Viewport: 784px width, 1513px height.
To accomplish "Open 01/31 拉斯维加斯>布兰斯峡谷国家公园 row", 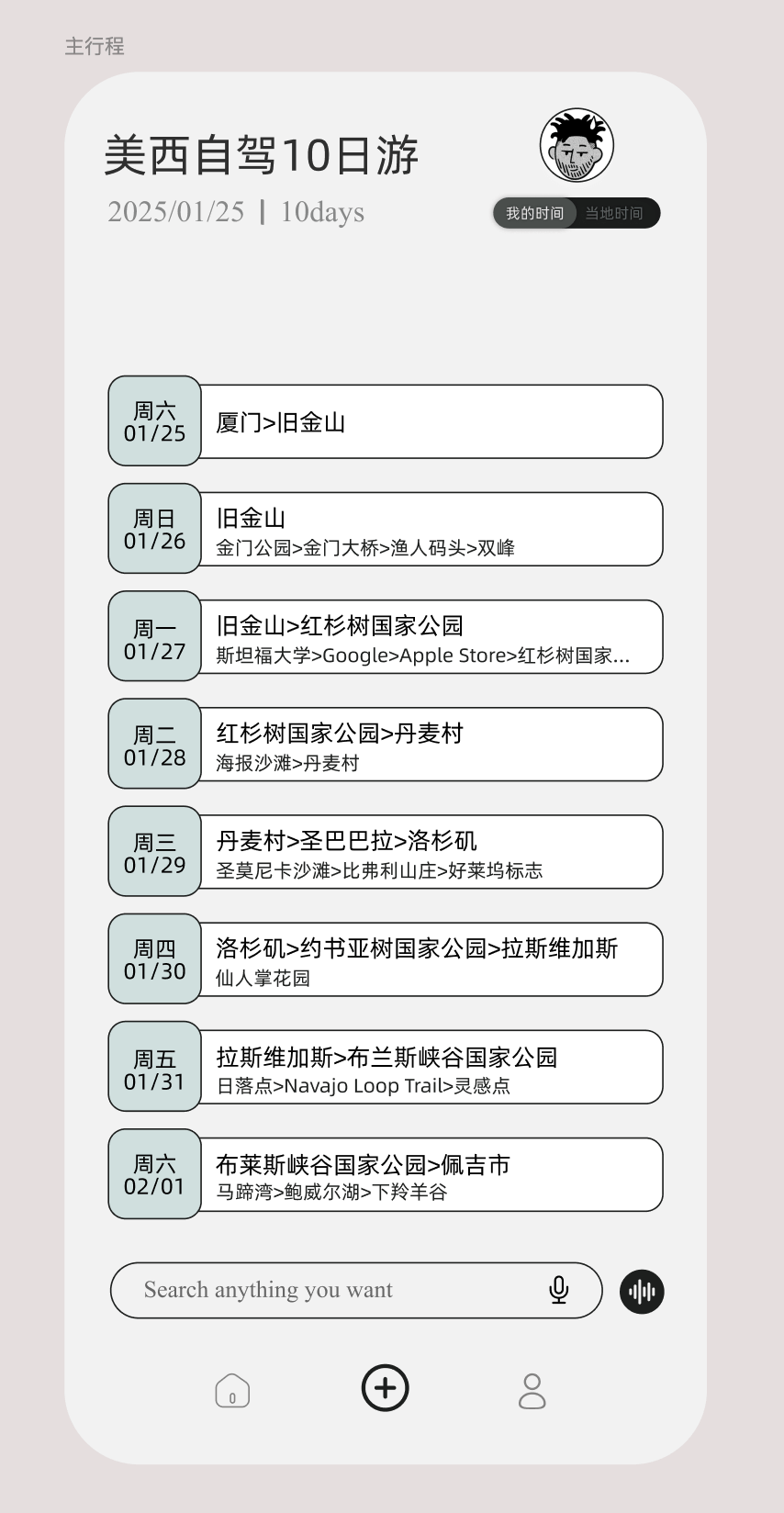I will click(386, 1066).
